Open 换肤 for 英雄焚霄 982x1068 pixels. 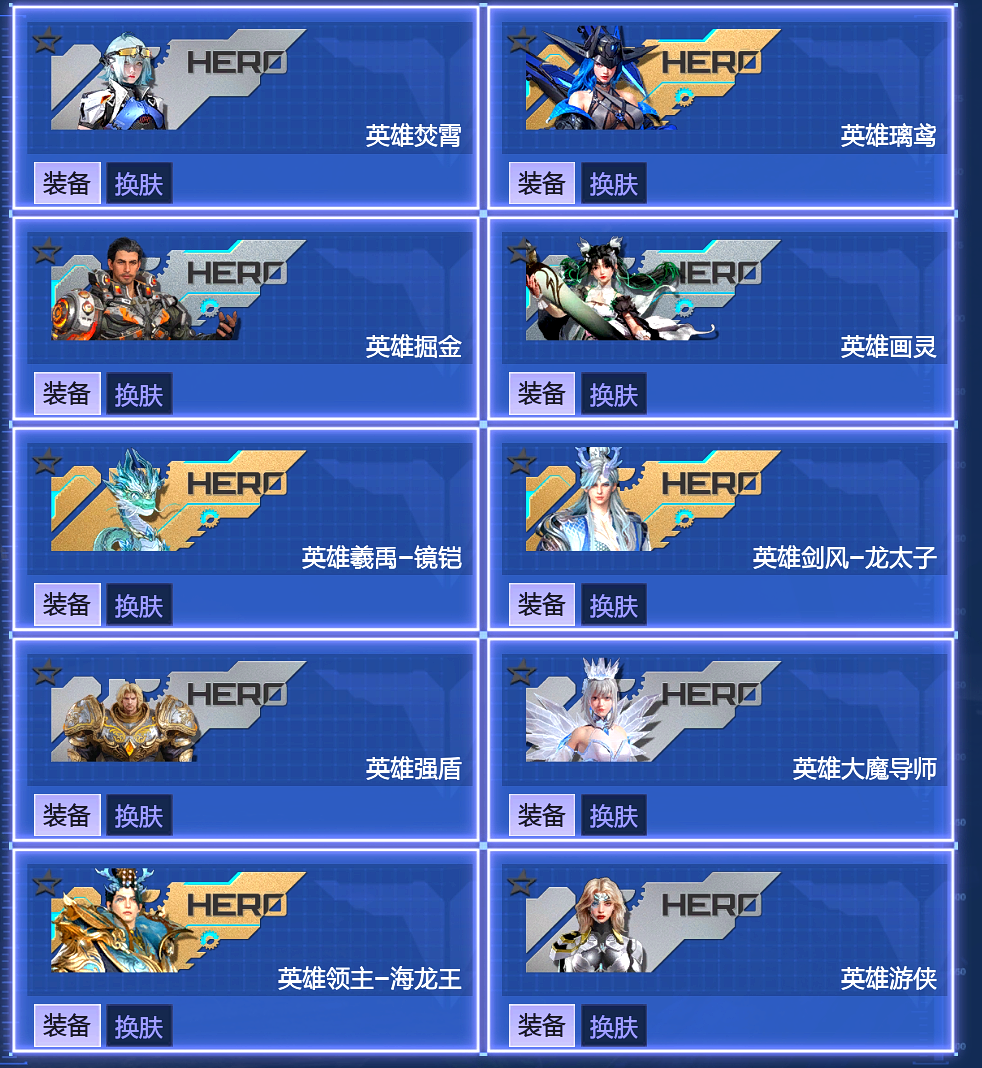[139, 183]
